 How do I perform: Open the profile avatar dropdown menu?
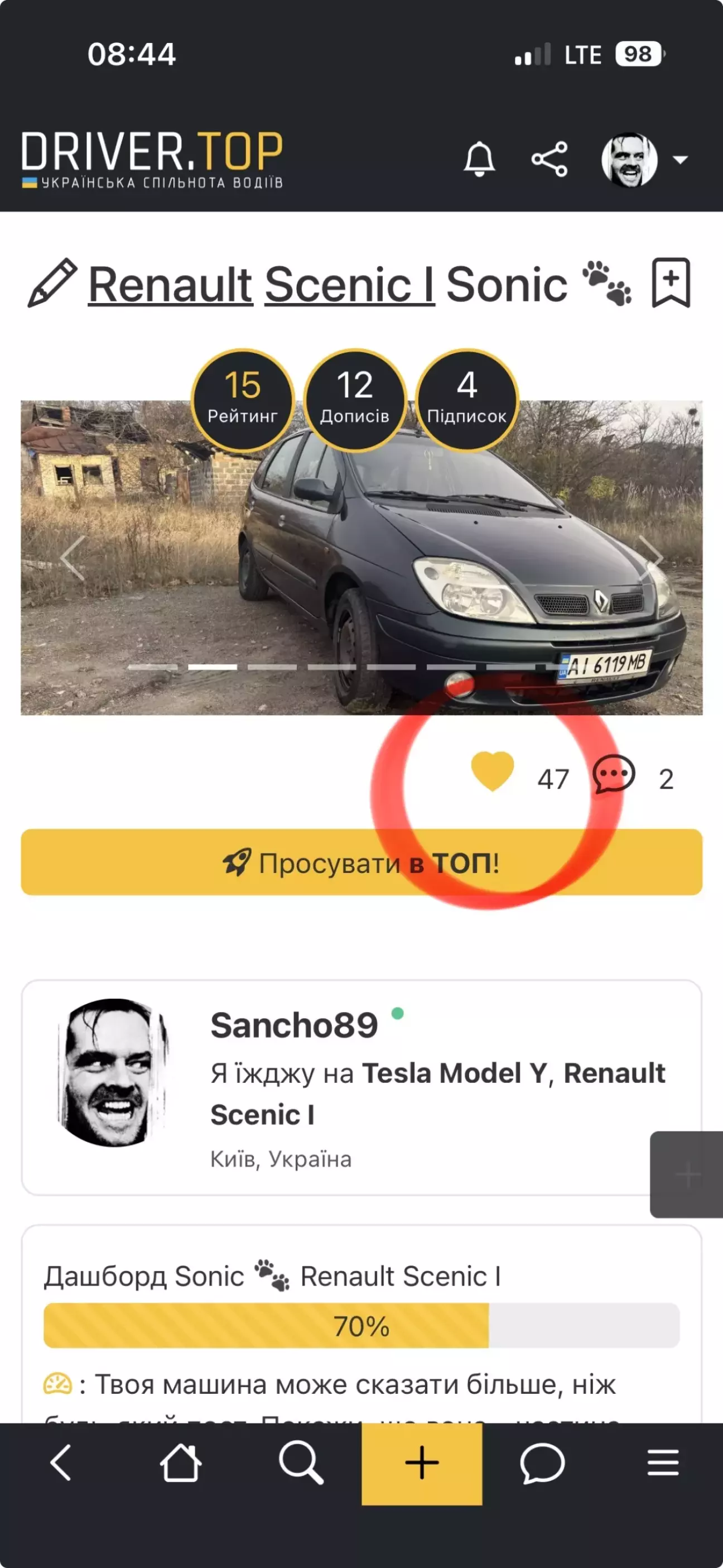pos(645,160)
